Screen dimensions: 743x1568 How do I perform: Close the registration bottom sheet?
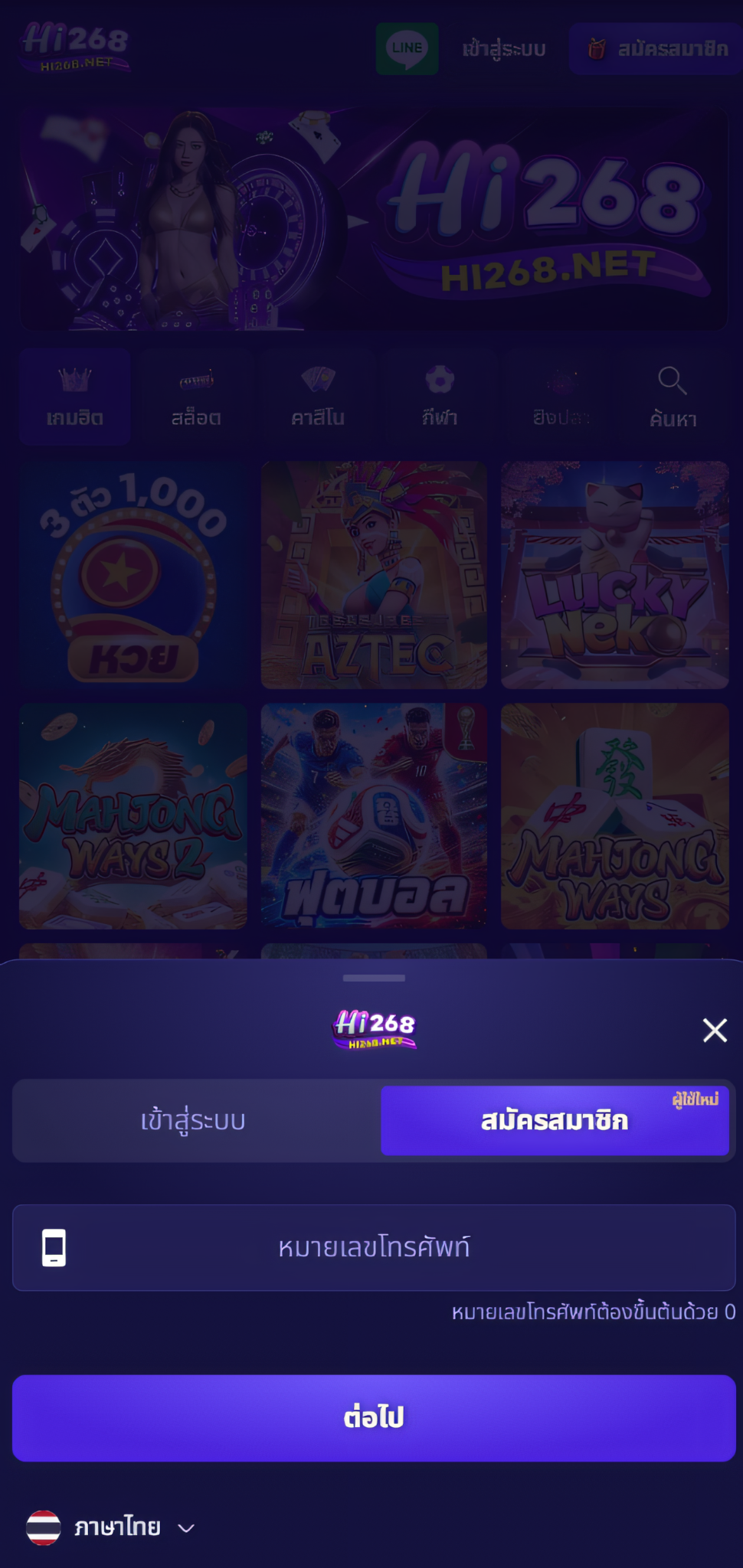coord(715,1031)
